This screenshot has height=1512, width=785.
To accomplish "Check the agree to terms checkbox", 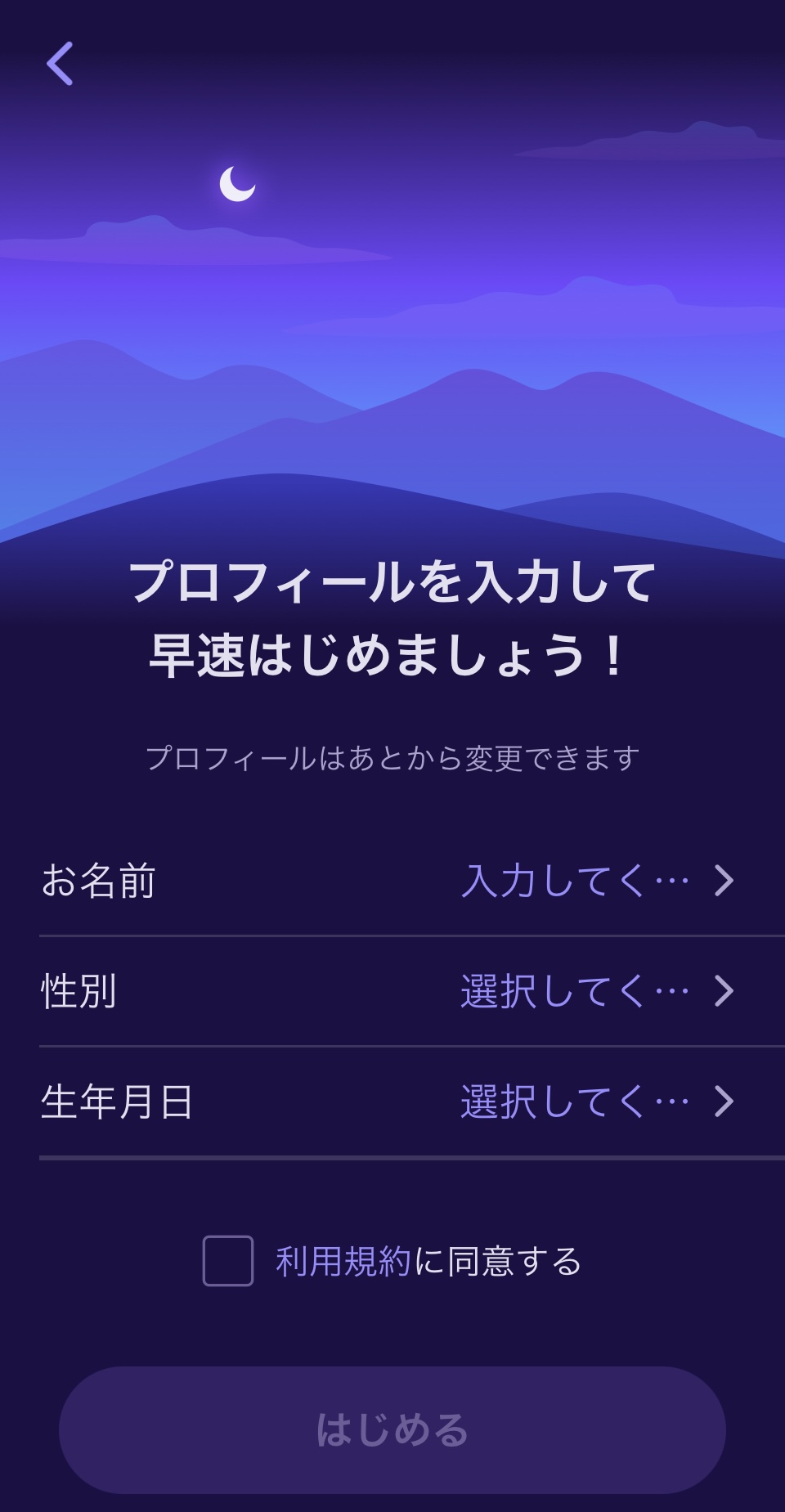I will click(228, 1261).
